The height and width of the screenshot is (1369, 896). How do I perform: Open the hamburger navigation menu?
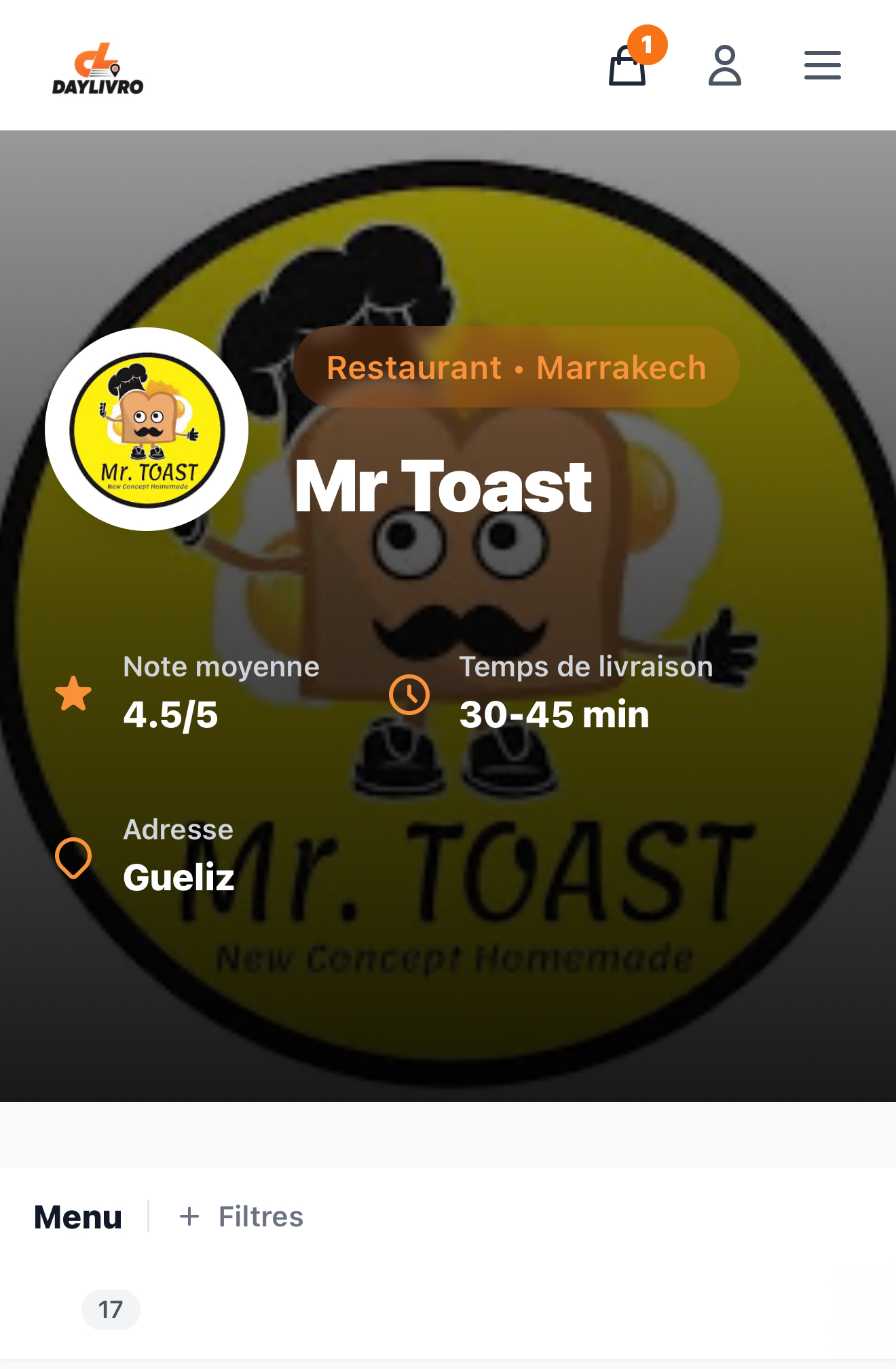tap(822, 65)
